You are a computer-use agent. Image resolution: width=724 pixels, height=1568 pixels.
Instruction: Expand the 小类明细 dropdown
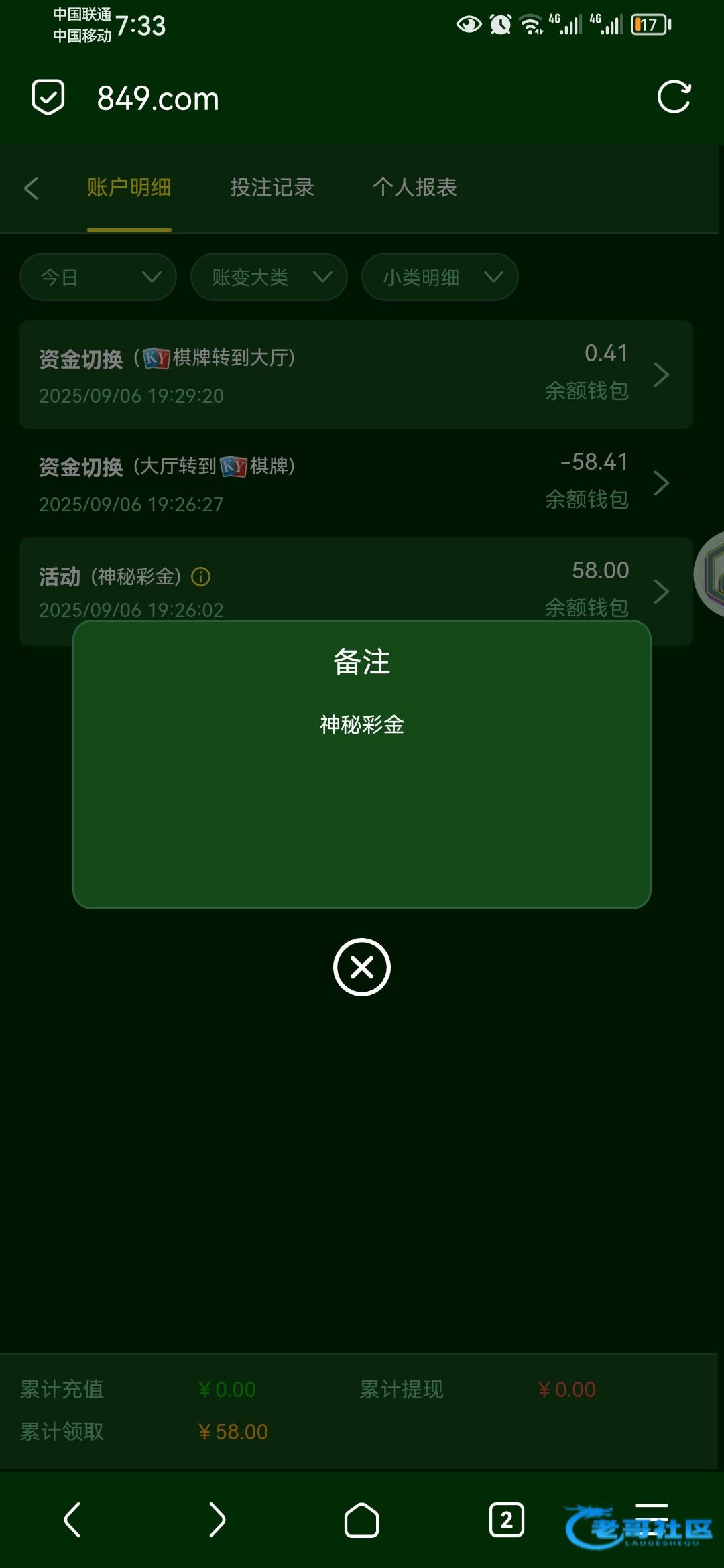point(440,277)
